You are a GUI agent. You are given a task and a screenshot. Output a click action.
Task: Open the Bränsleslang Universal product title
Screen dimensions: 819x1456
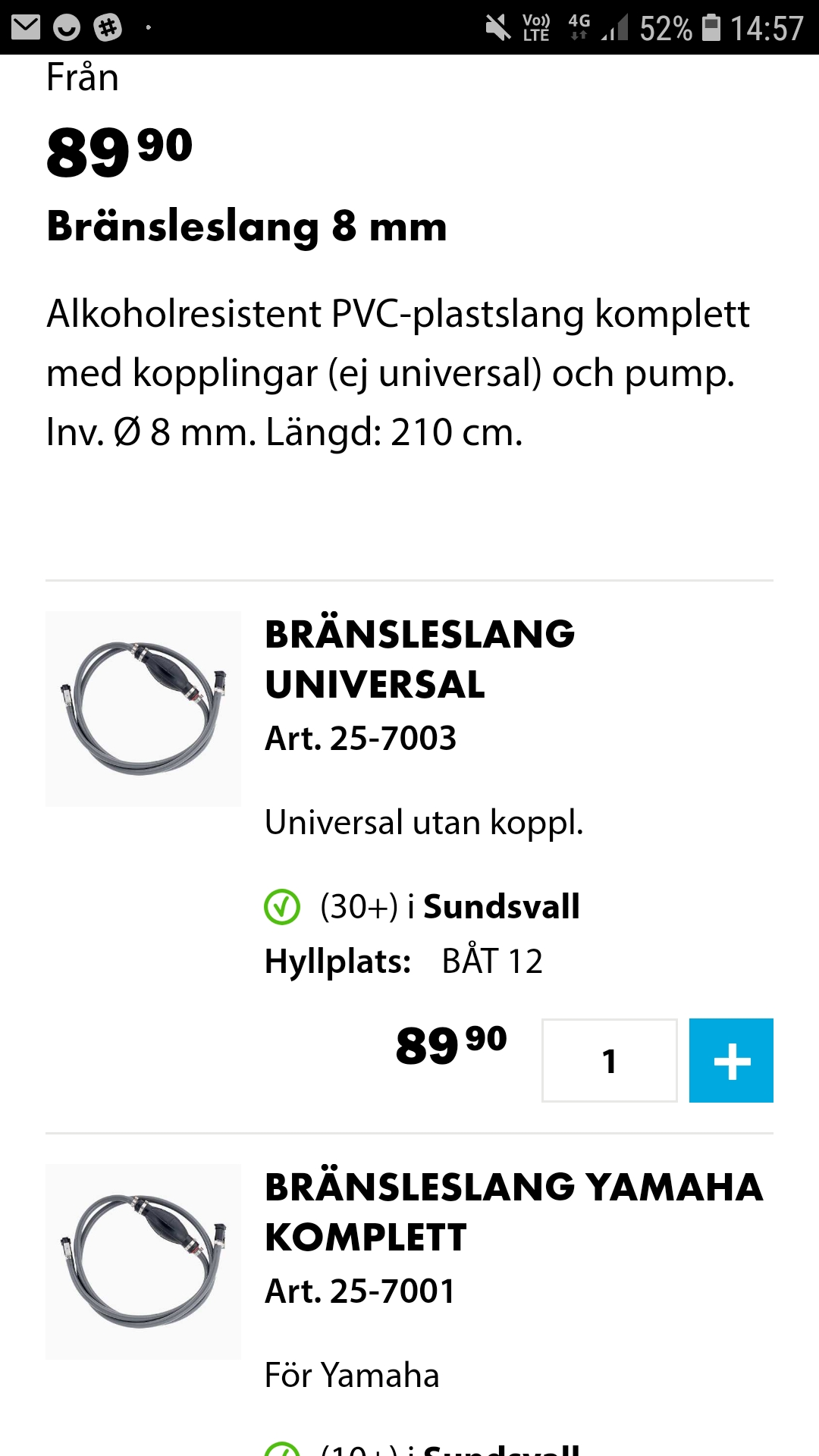click(x=419, y=659)
